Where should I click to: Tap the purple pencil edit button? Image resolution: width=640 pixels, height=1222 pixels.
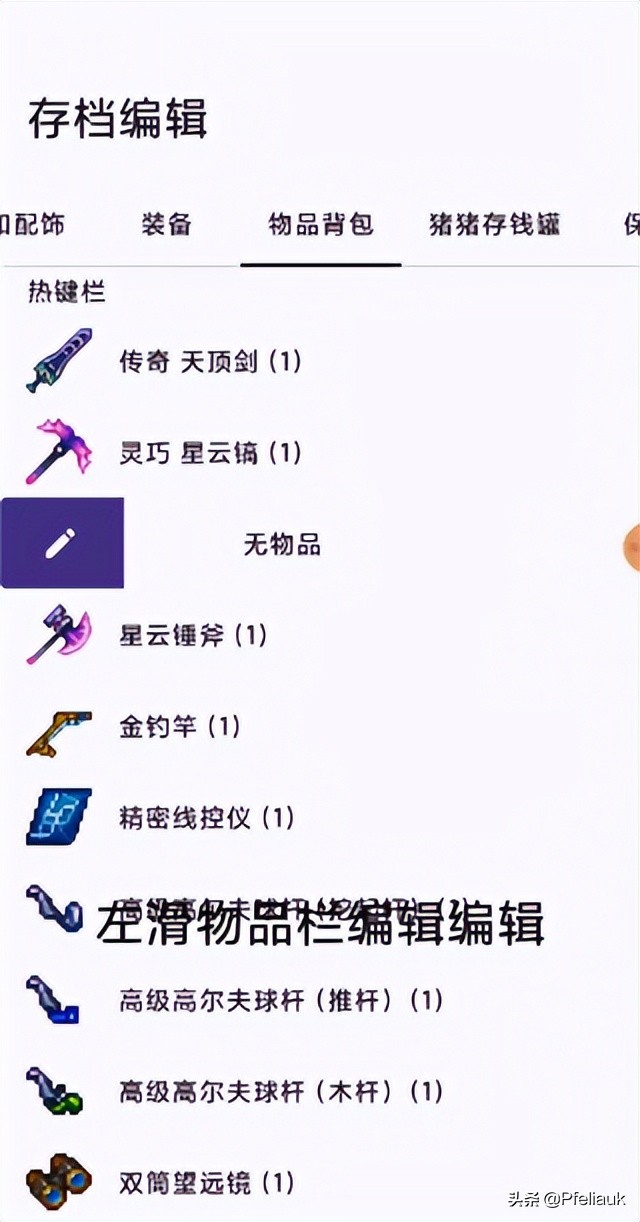[x=61, y=543]
